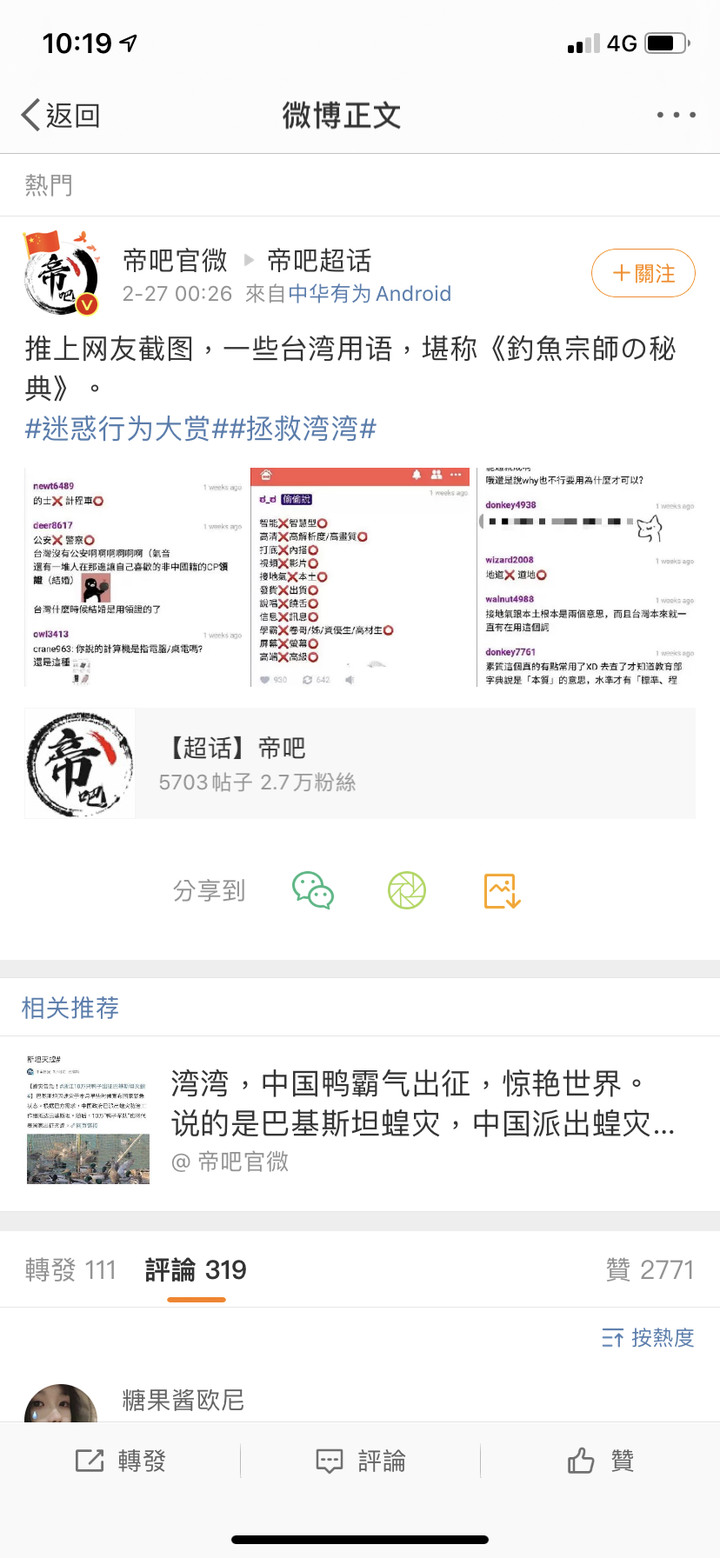Share to WeChat Moments via the green shutter icon
Screen dimensions: 720x1558
tap(407, 890)
